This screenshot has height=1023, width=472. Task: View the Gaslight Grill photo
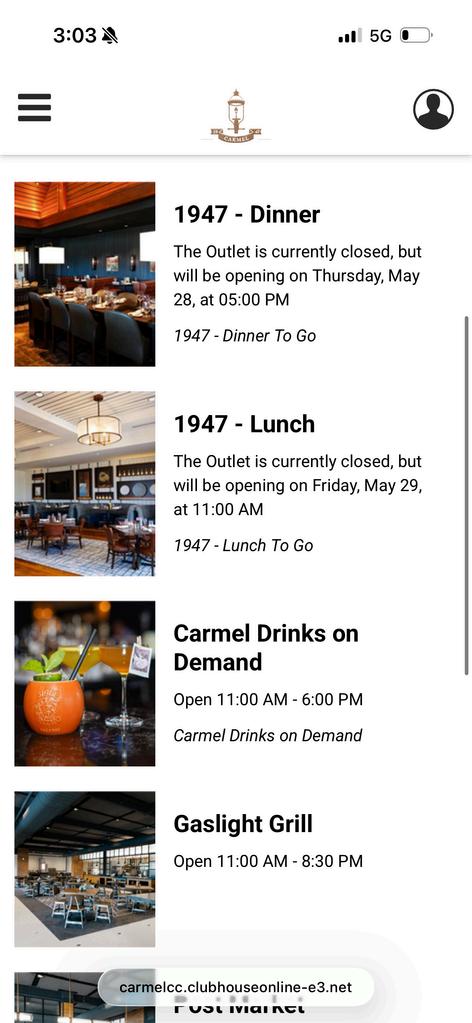pos(85,869)
